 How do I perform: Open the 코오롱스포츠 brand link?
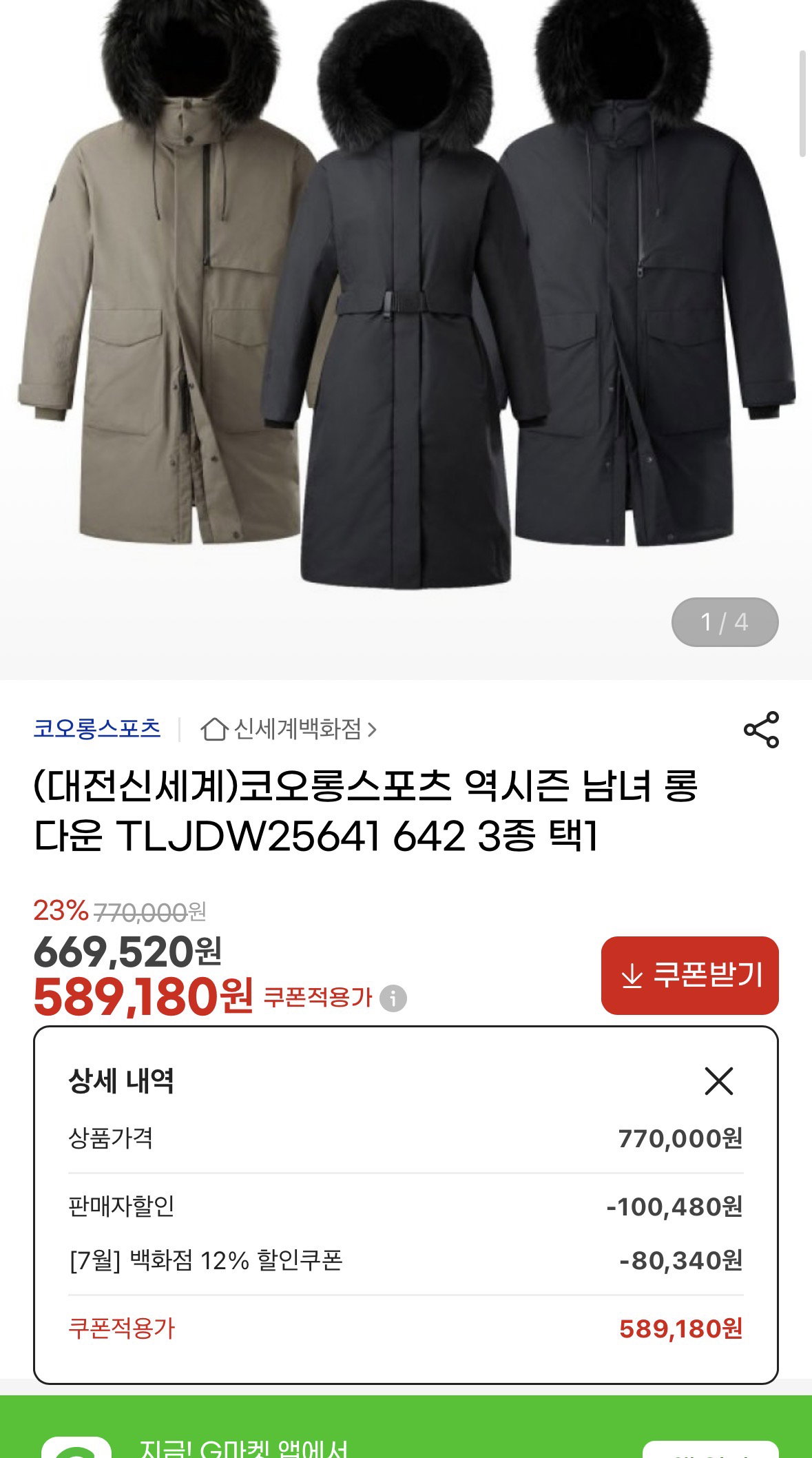tap(97, 728)
